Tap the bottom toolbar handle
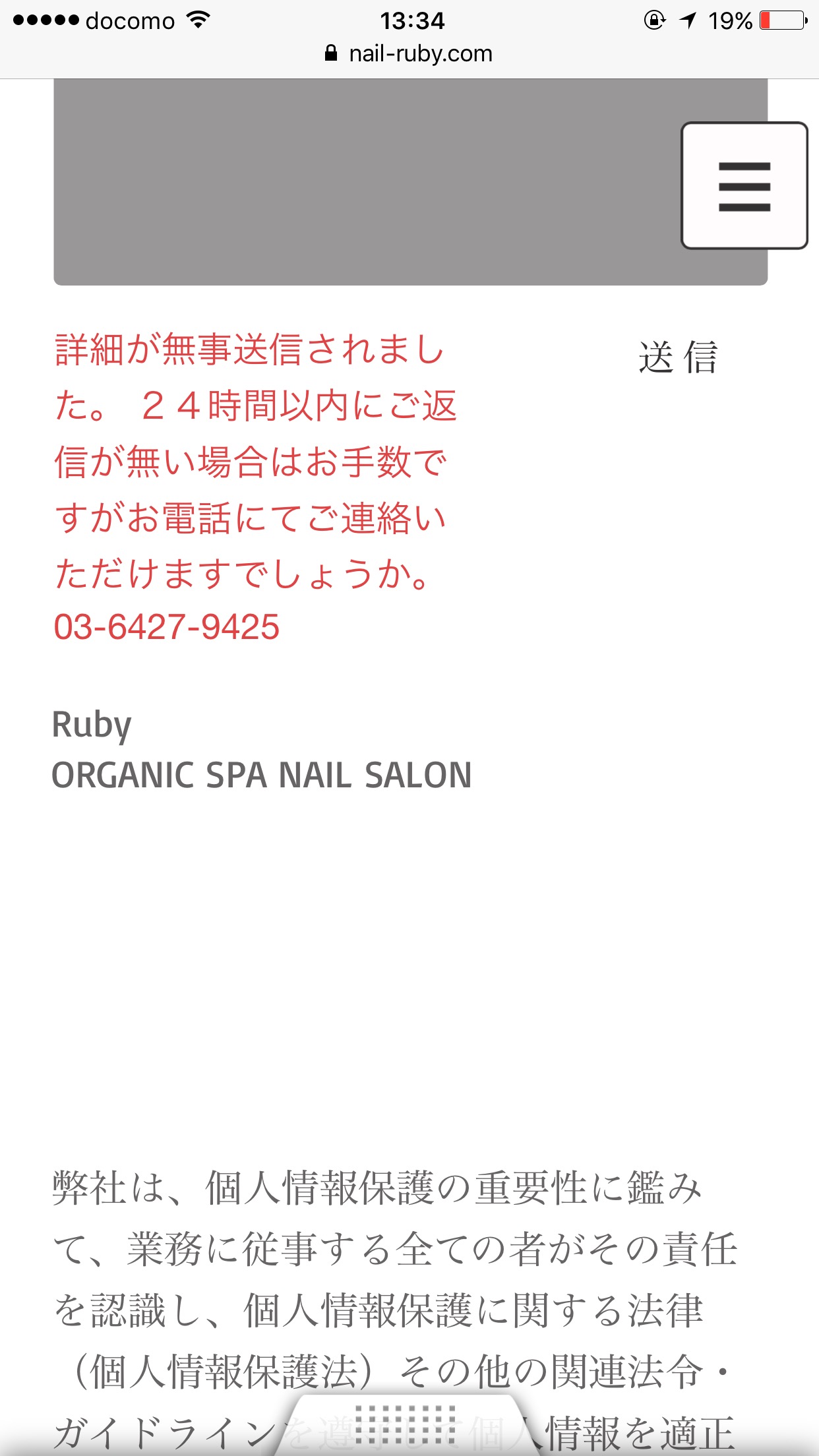This screenshot has height=1456, width=819. coord(406,1425)
